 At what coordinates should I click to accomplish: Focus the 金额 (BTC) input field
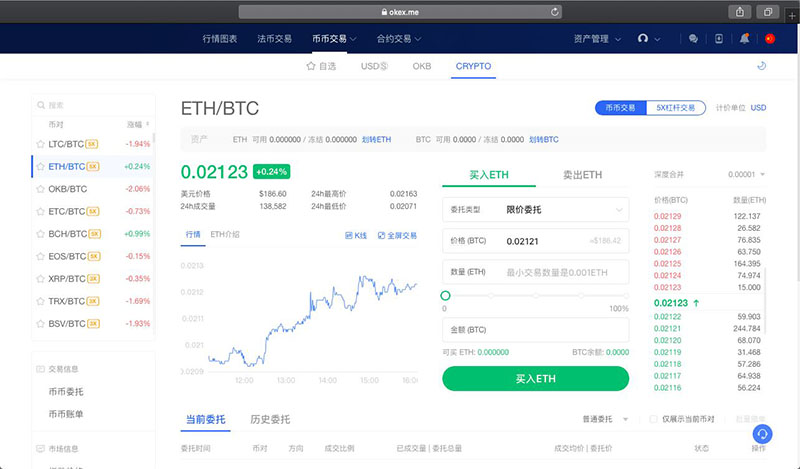535,330
